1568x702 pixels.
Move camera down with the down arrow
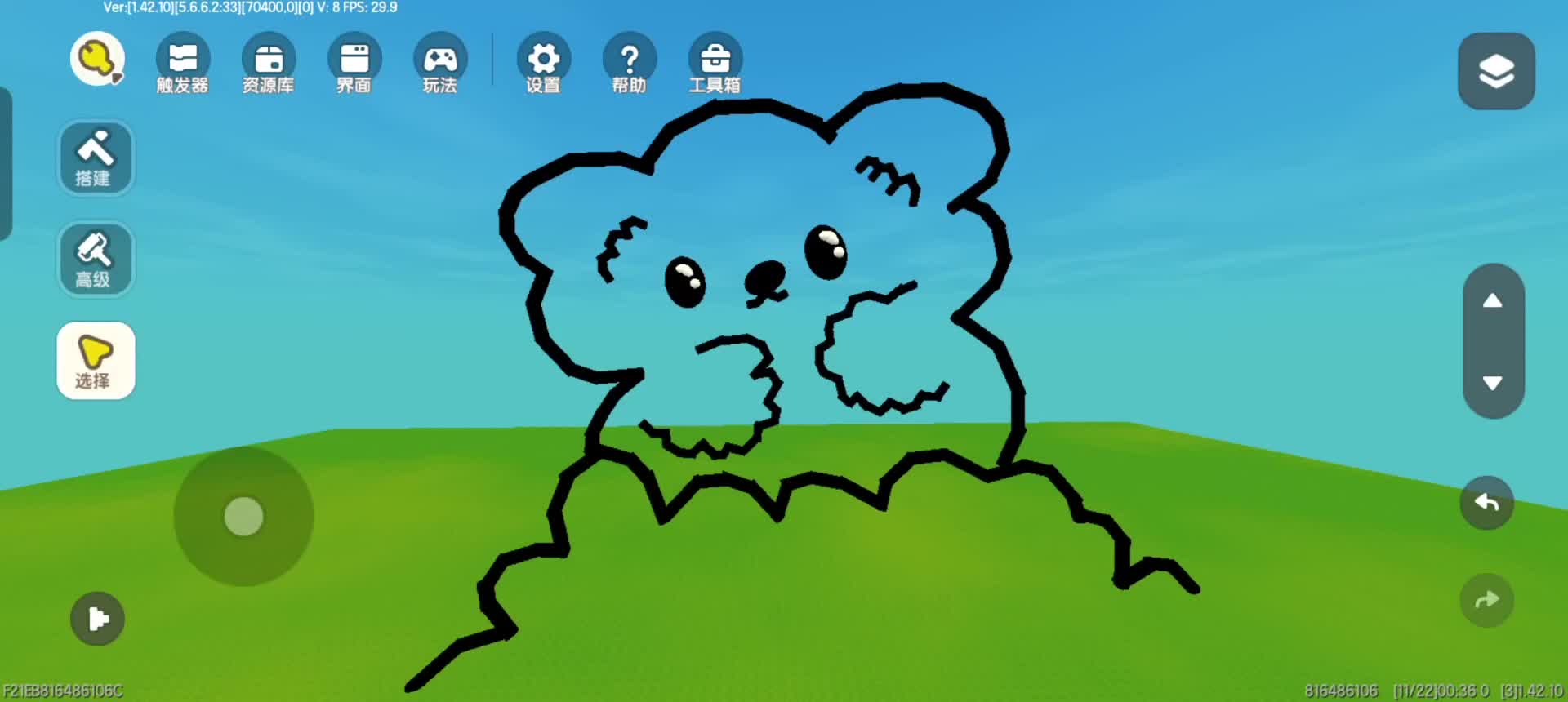point(1493,383)
